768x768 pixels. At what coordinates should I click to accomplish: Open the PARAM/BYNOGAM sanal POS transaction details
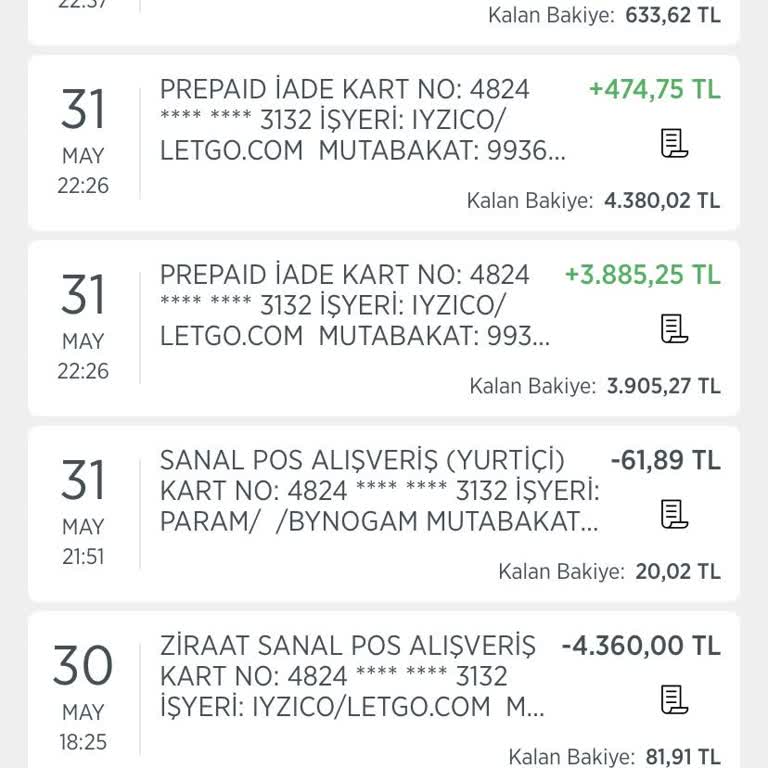tap(380, 491)
